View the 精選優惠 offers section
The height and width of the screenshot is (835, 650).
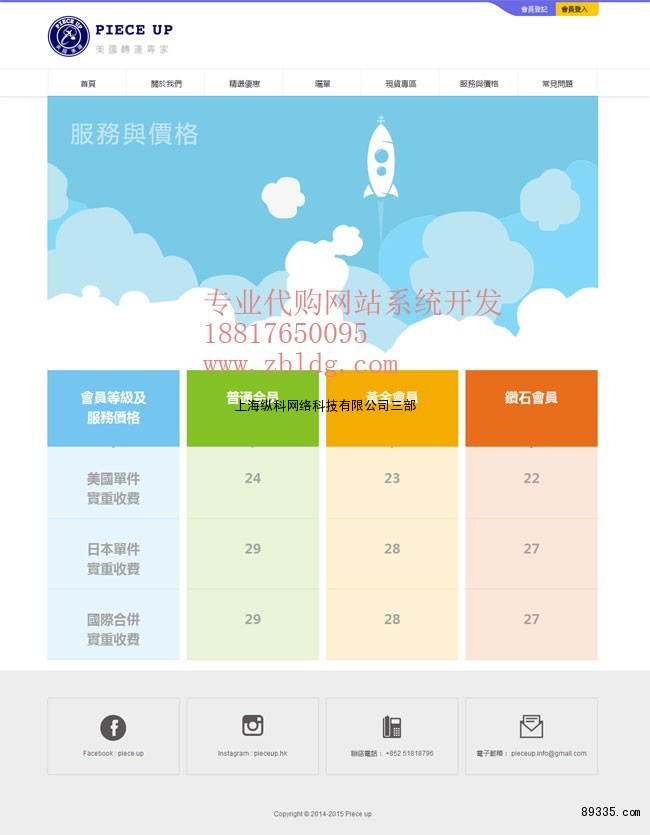point(244,84)
